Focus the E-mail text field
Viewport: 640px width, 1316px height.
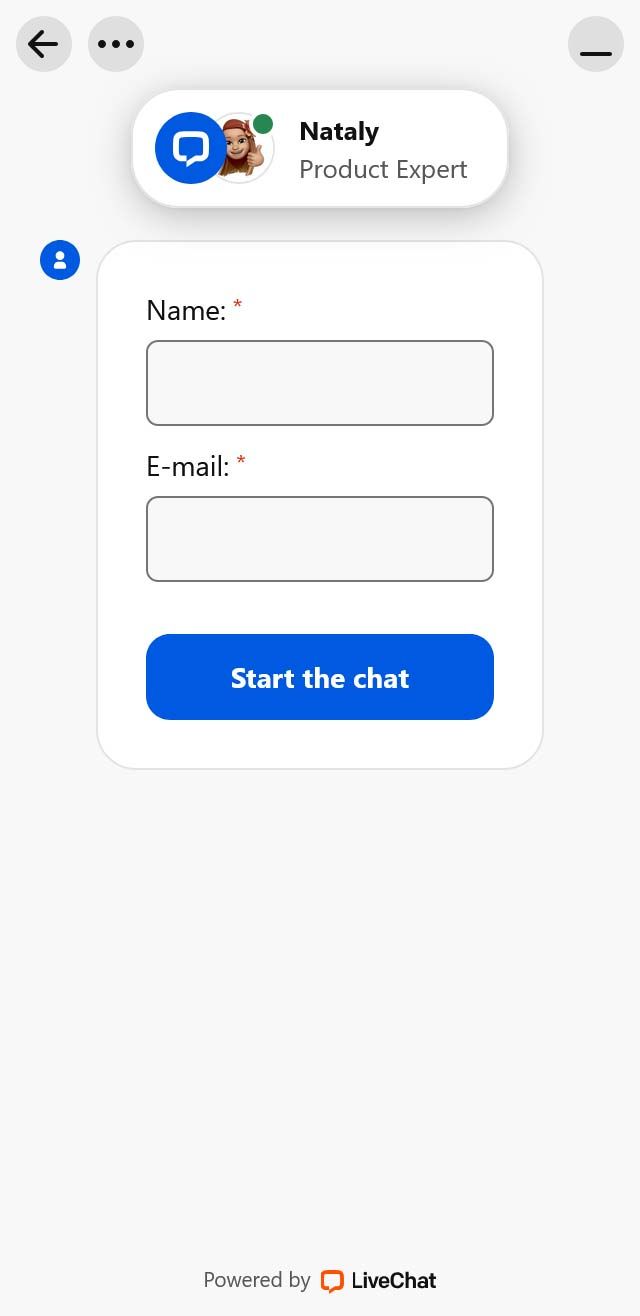320,539
